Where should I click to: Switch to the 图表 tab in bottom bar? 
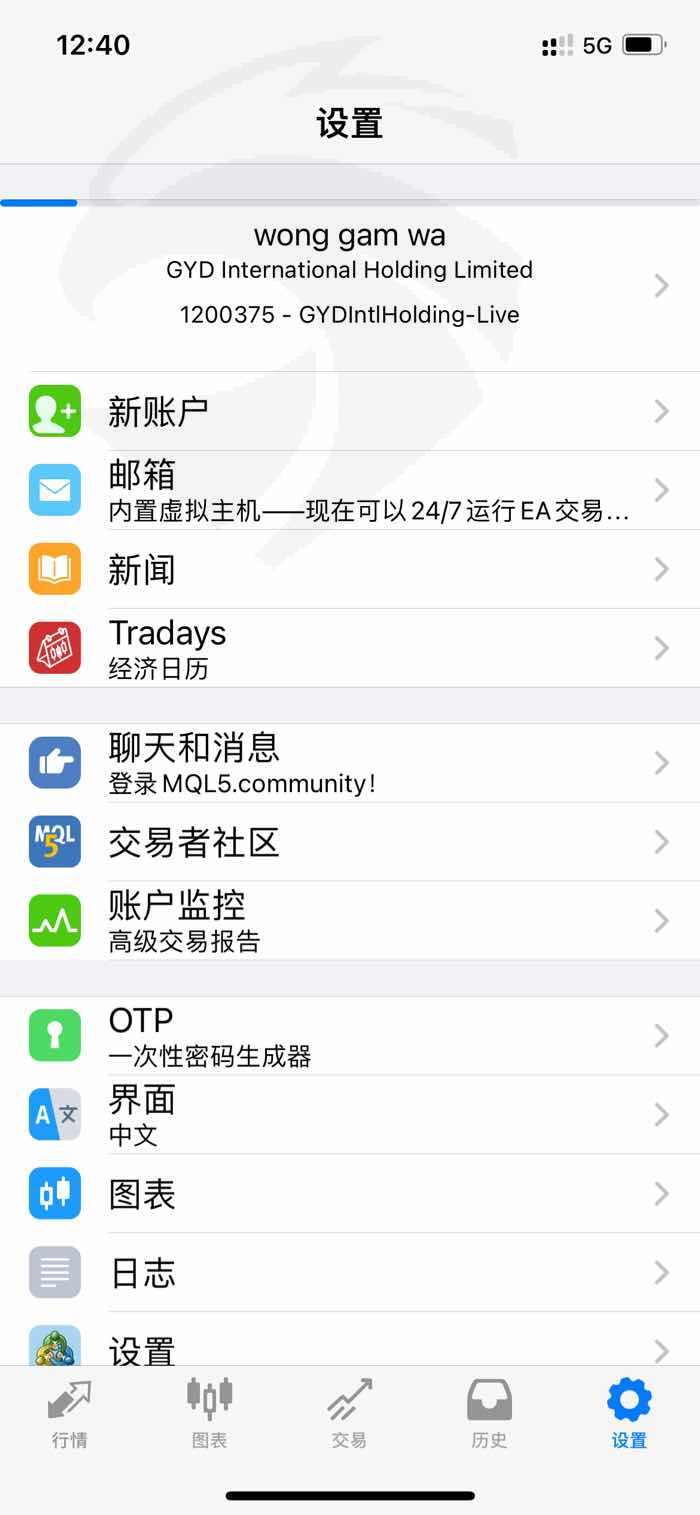210,1413
